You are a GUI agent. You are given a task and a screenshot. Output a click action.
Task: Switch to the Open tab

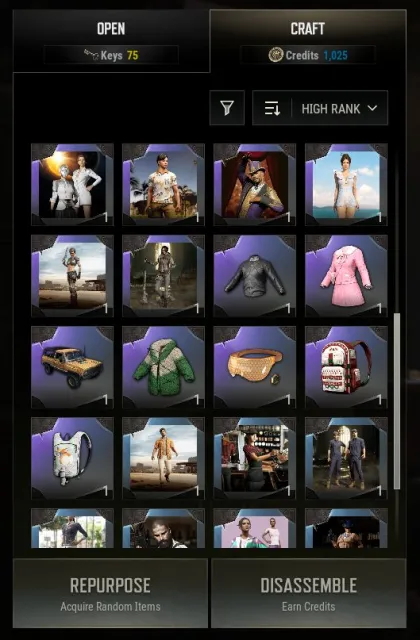[x=111, y=41]
